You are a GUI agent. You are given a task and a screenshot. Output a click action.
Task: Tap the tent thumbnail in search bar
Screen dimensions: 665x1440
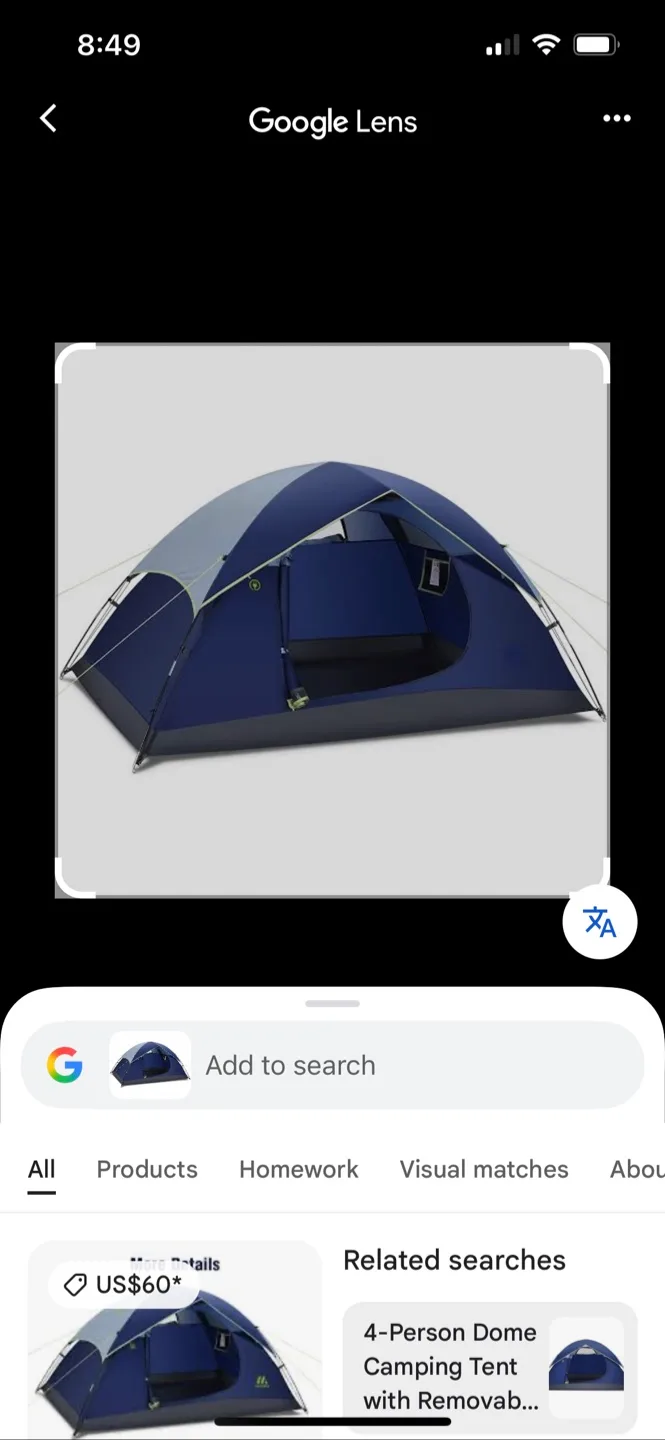tap(150, 1065)
